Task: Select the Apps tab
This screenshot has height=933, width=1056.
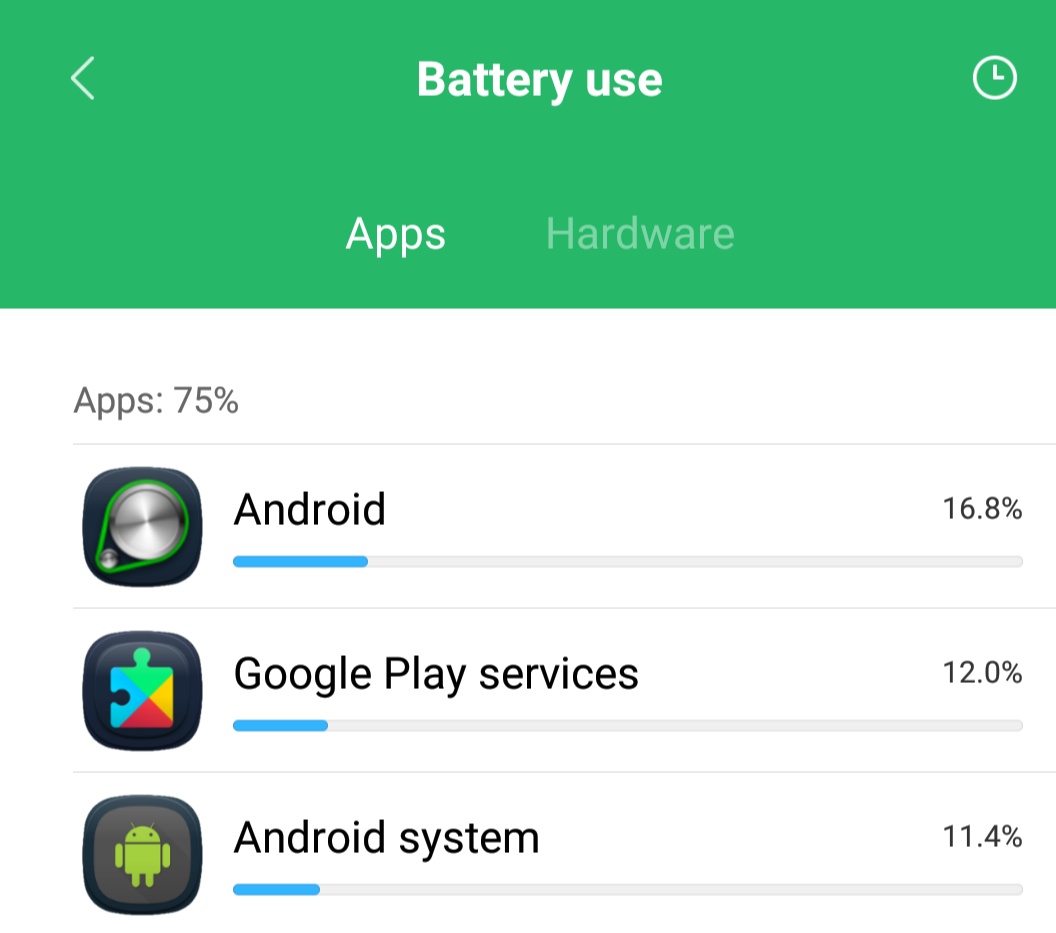Action: (x=395, y=234)
